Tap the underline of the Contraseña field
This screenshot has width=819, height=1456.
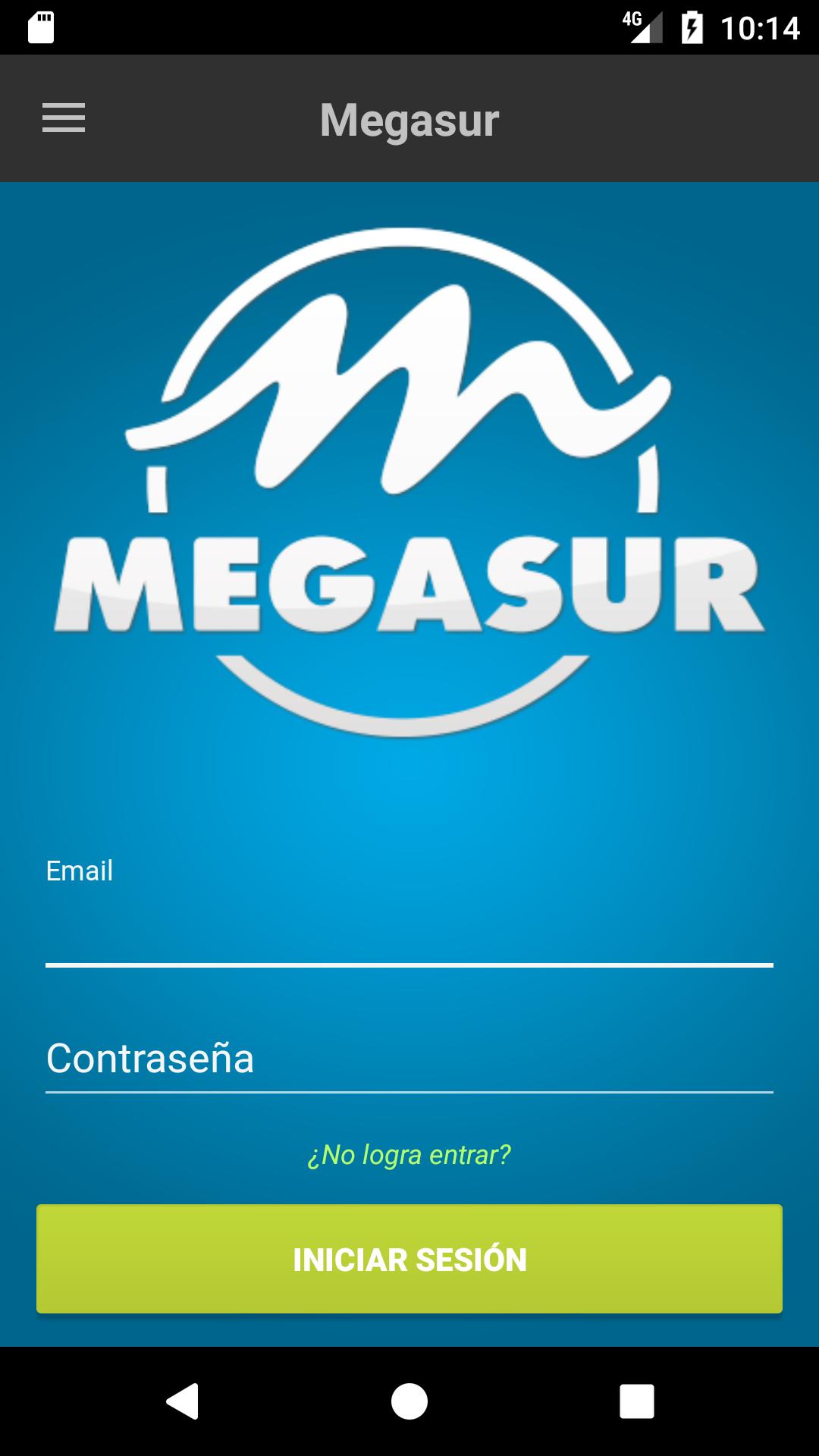tap(409, 1090)
